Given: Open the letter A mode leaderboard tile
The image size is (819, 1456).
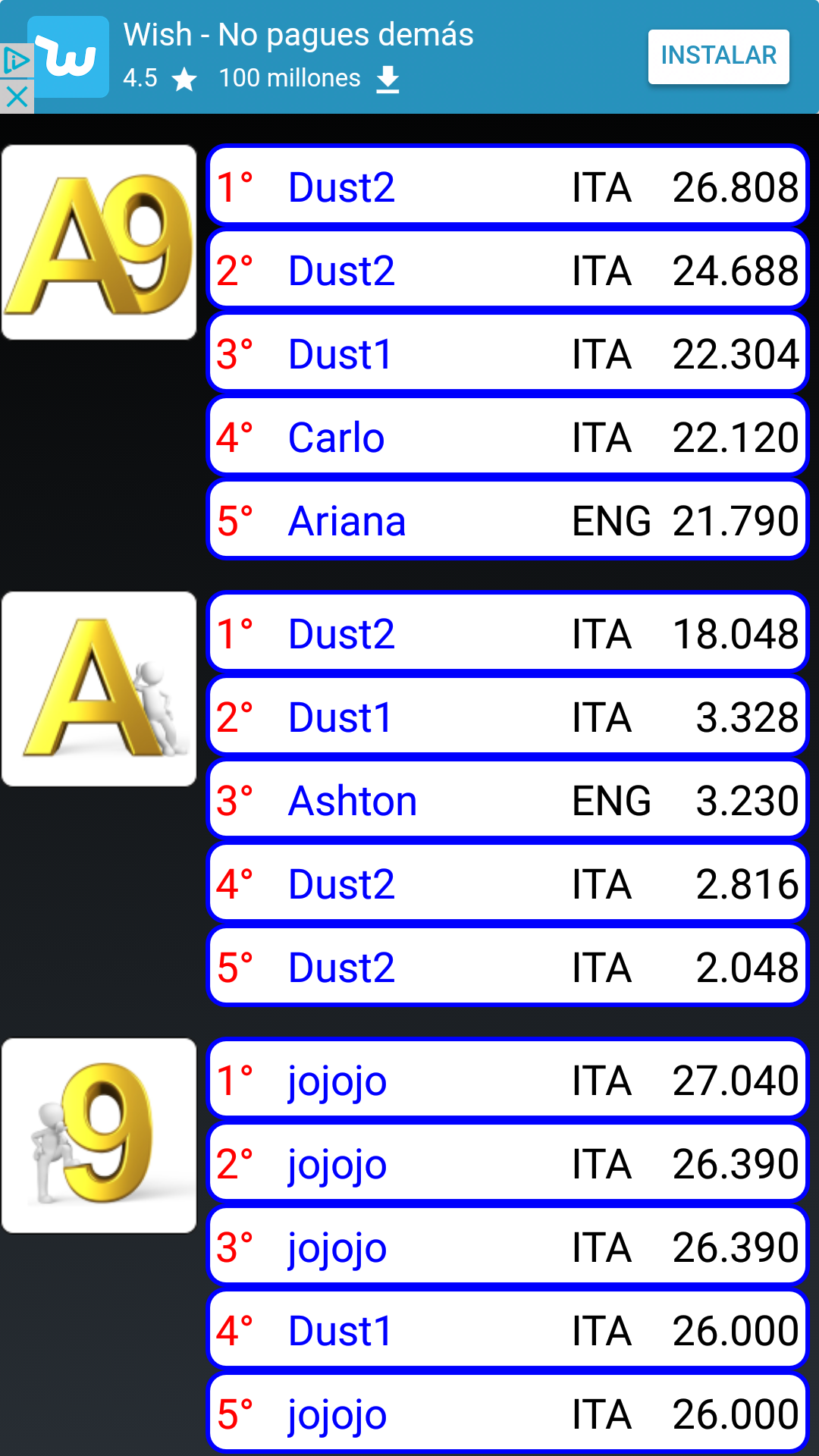Looking at the screenshot, I should (99, 689).
